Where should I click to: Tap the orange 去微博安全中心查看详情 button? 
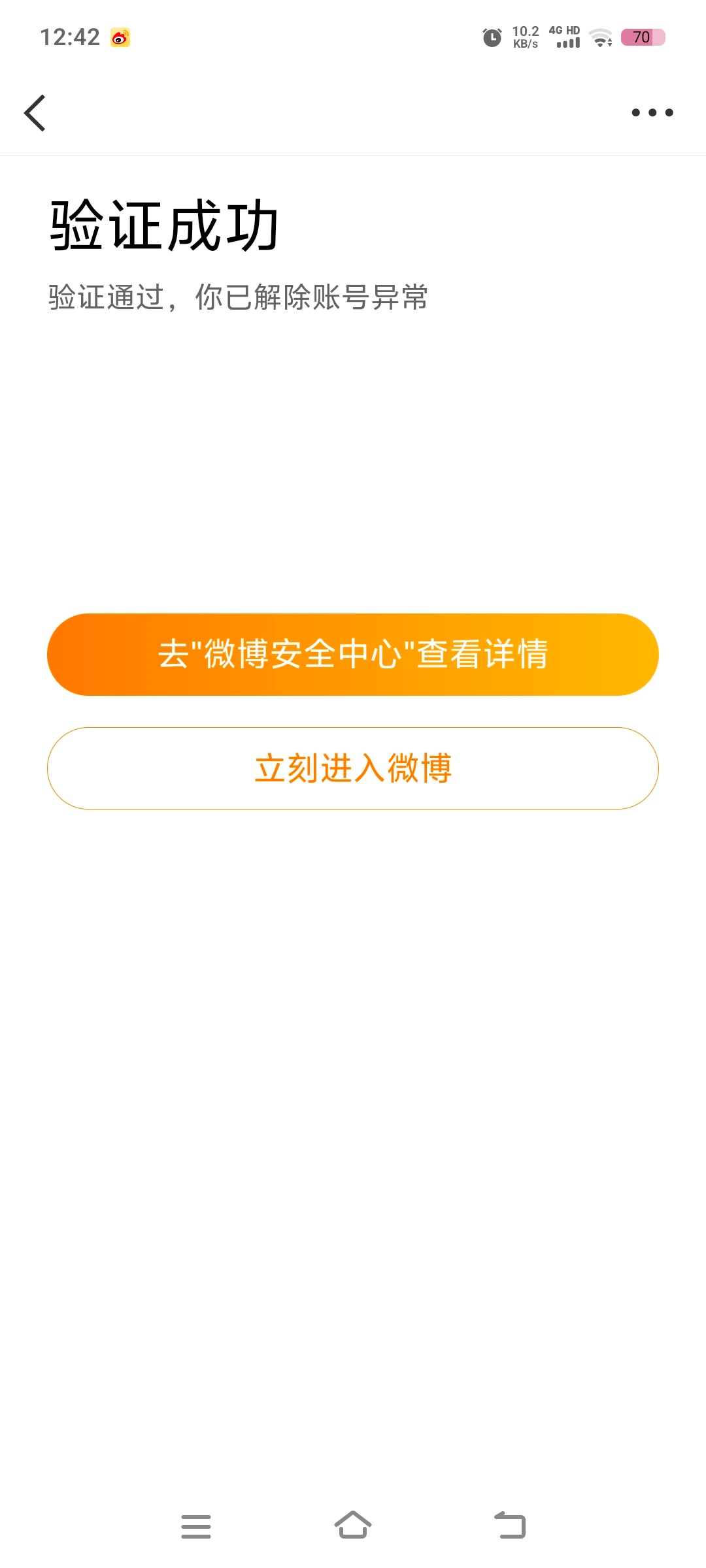(x=353, y=655)
